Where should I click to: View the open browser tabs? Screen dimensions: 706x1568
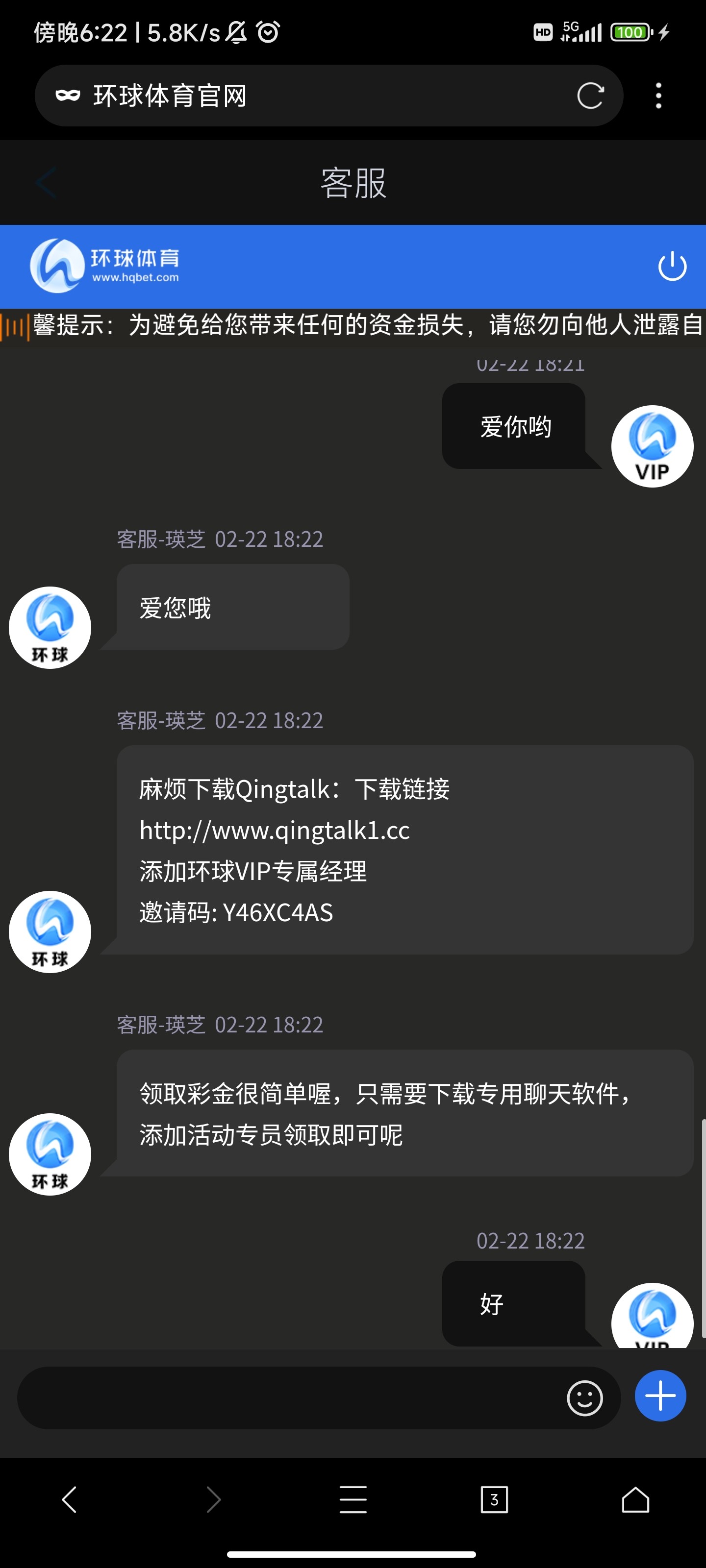click(494, 1499)
